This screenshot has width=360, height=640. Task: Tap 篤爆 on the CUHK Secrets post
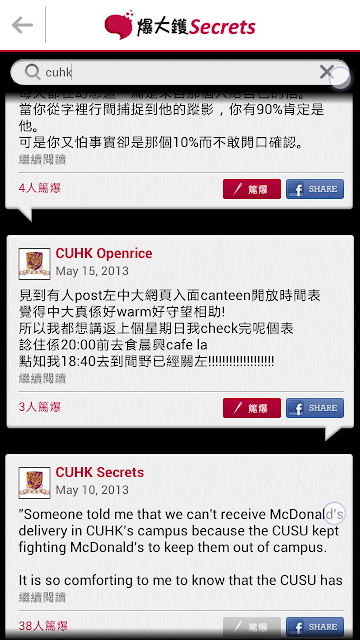[x=252, y=627]
